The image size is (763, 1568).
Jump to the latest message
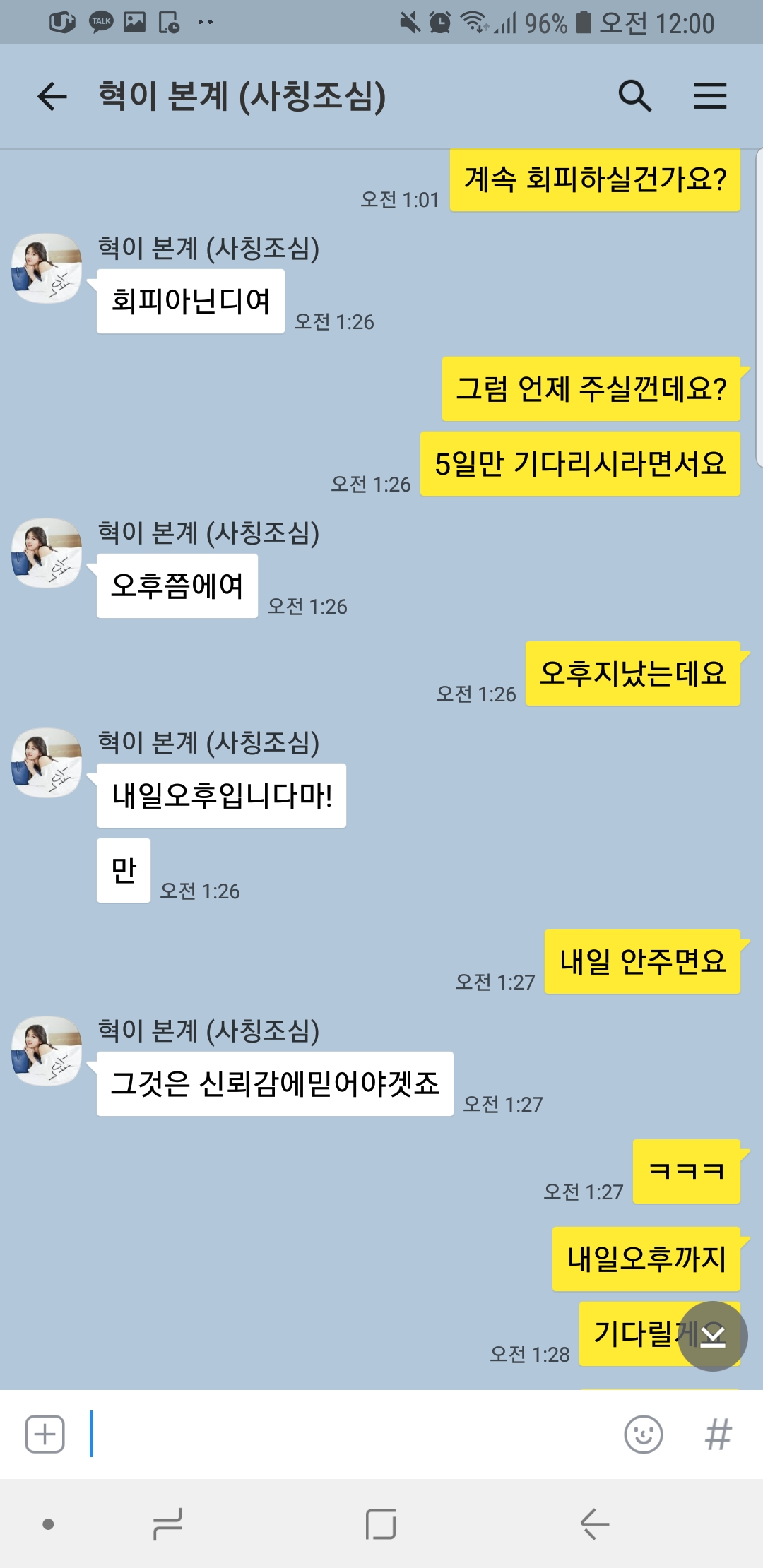[x=712, y=1336]
